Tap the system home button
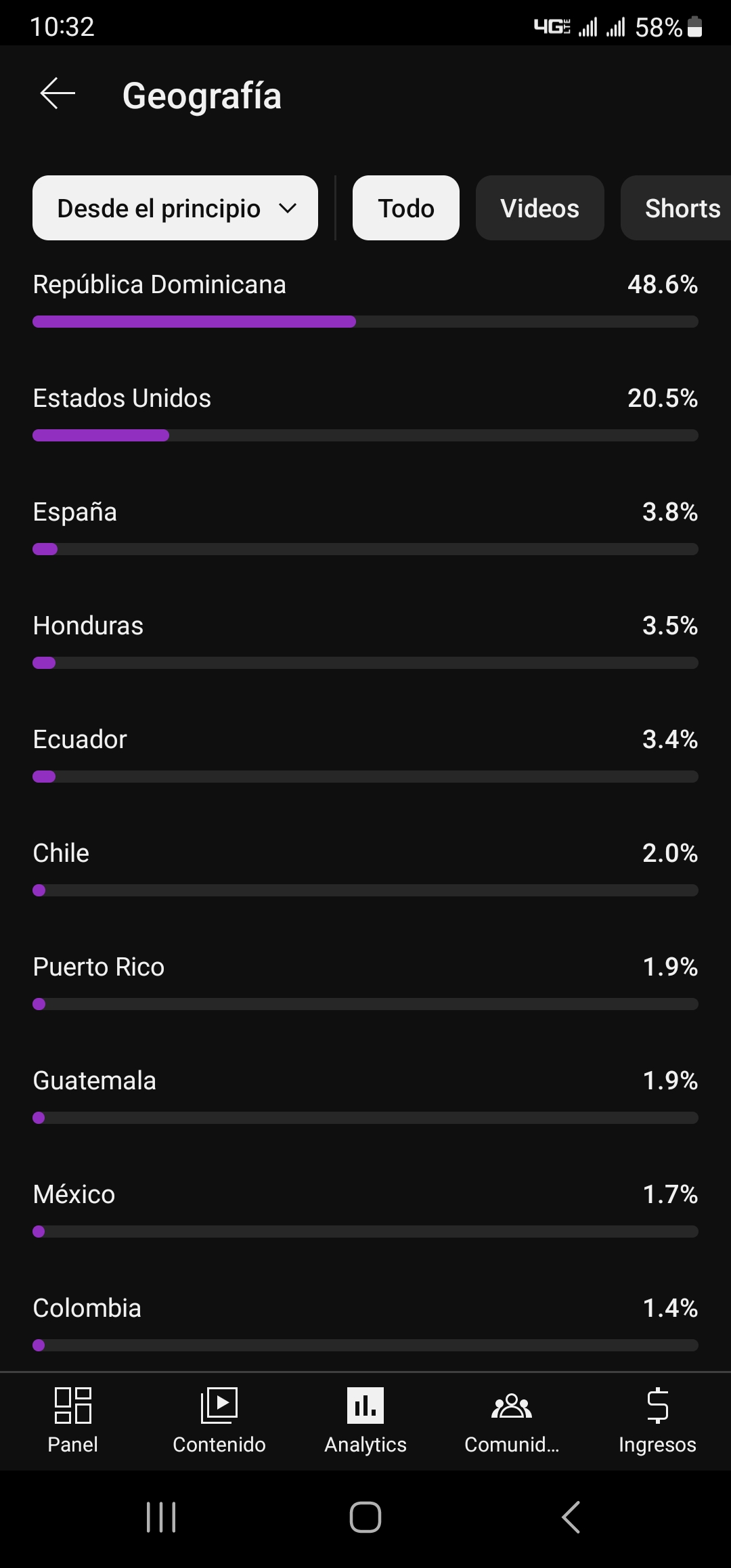731x1568 pixels. [365, 1517]
